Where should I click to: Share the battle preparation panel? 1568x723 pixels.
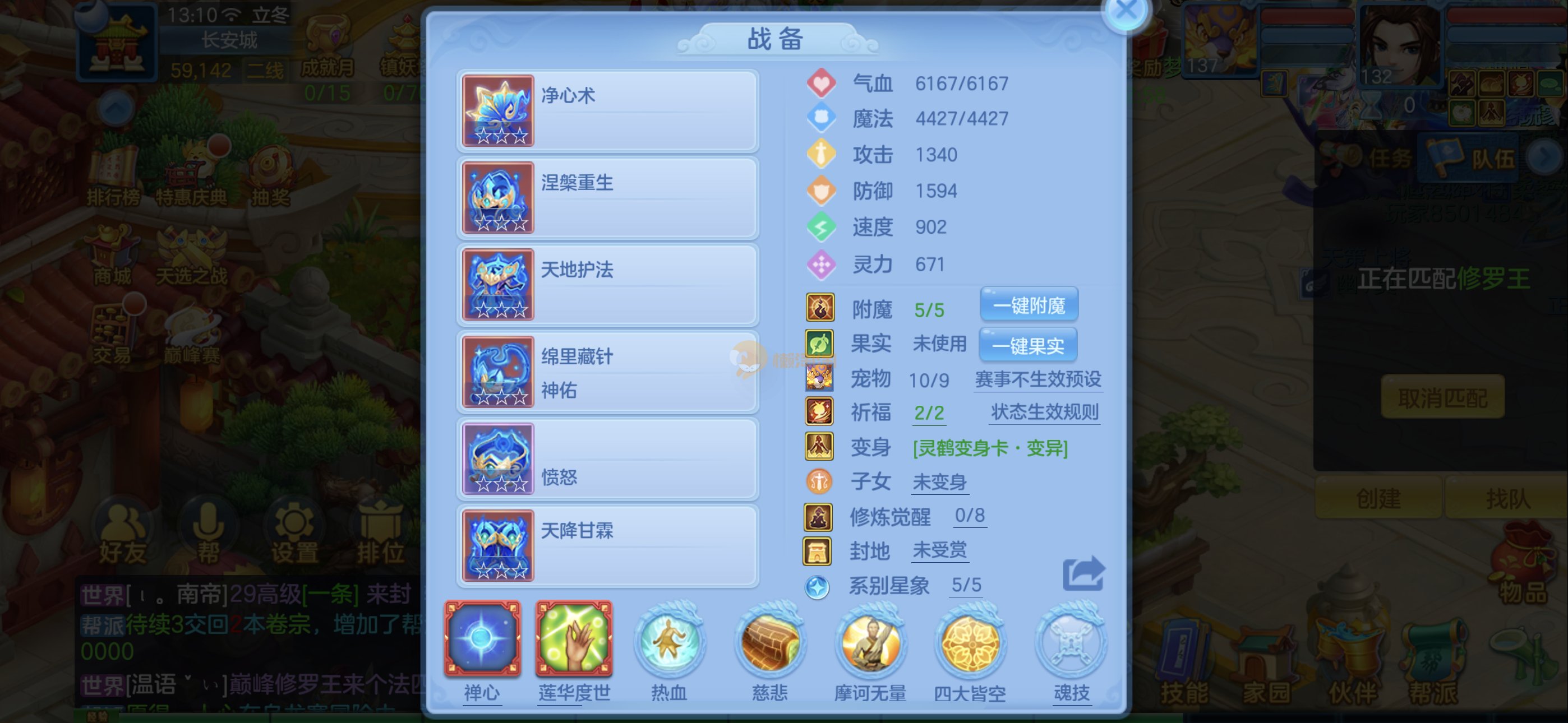(x=1083, y=573)
